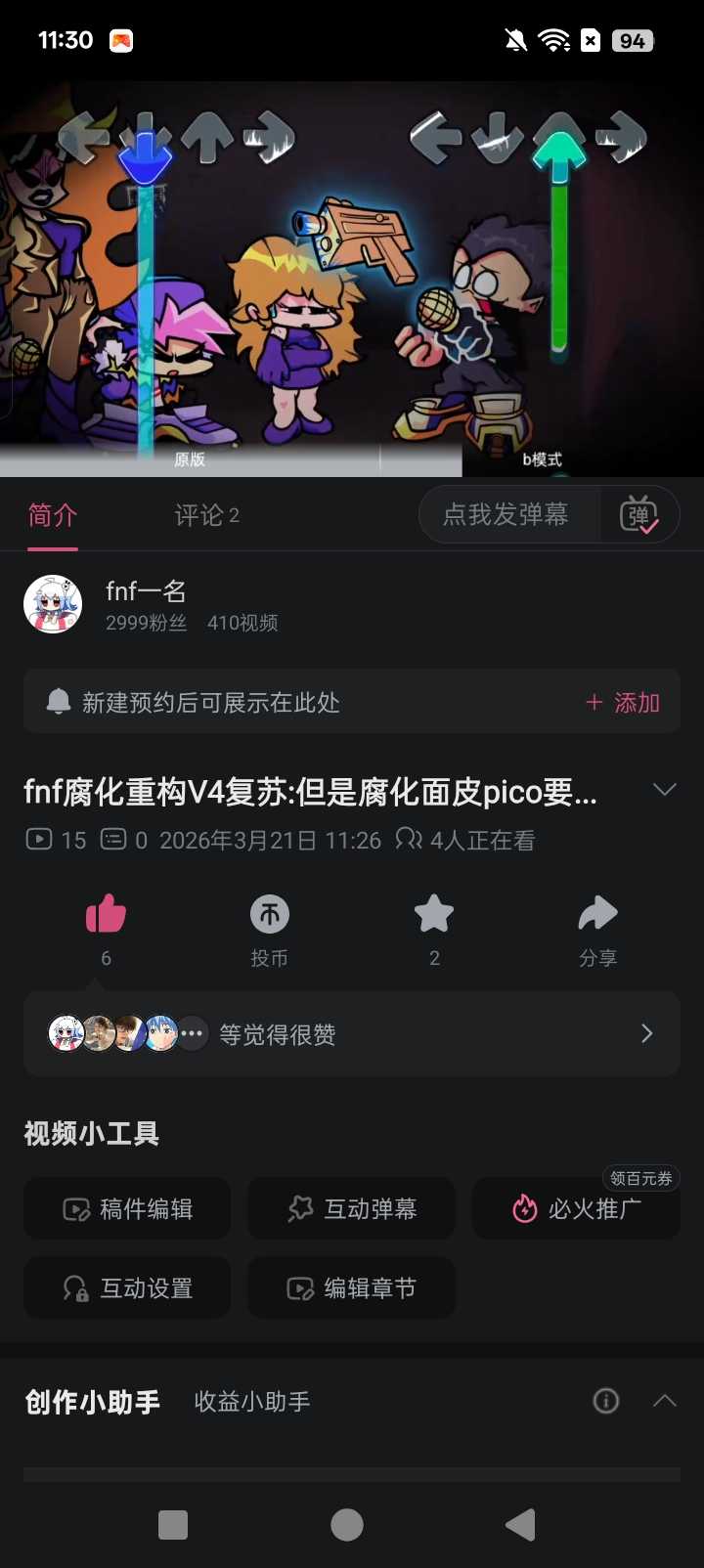Toggle the danmaku display icon

[x=639, y=515]
